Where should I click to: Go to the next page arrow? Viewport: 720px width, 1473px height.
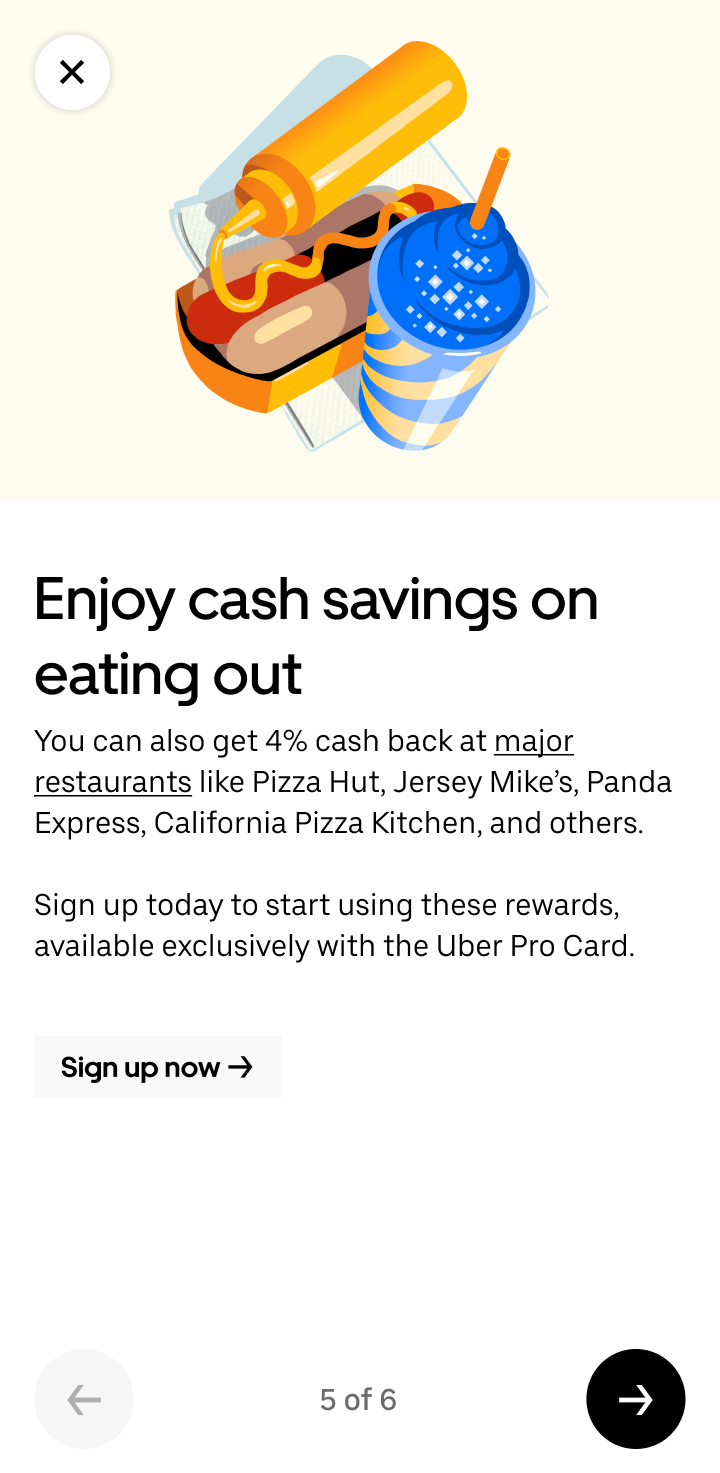tap(635, 1399)
